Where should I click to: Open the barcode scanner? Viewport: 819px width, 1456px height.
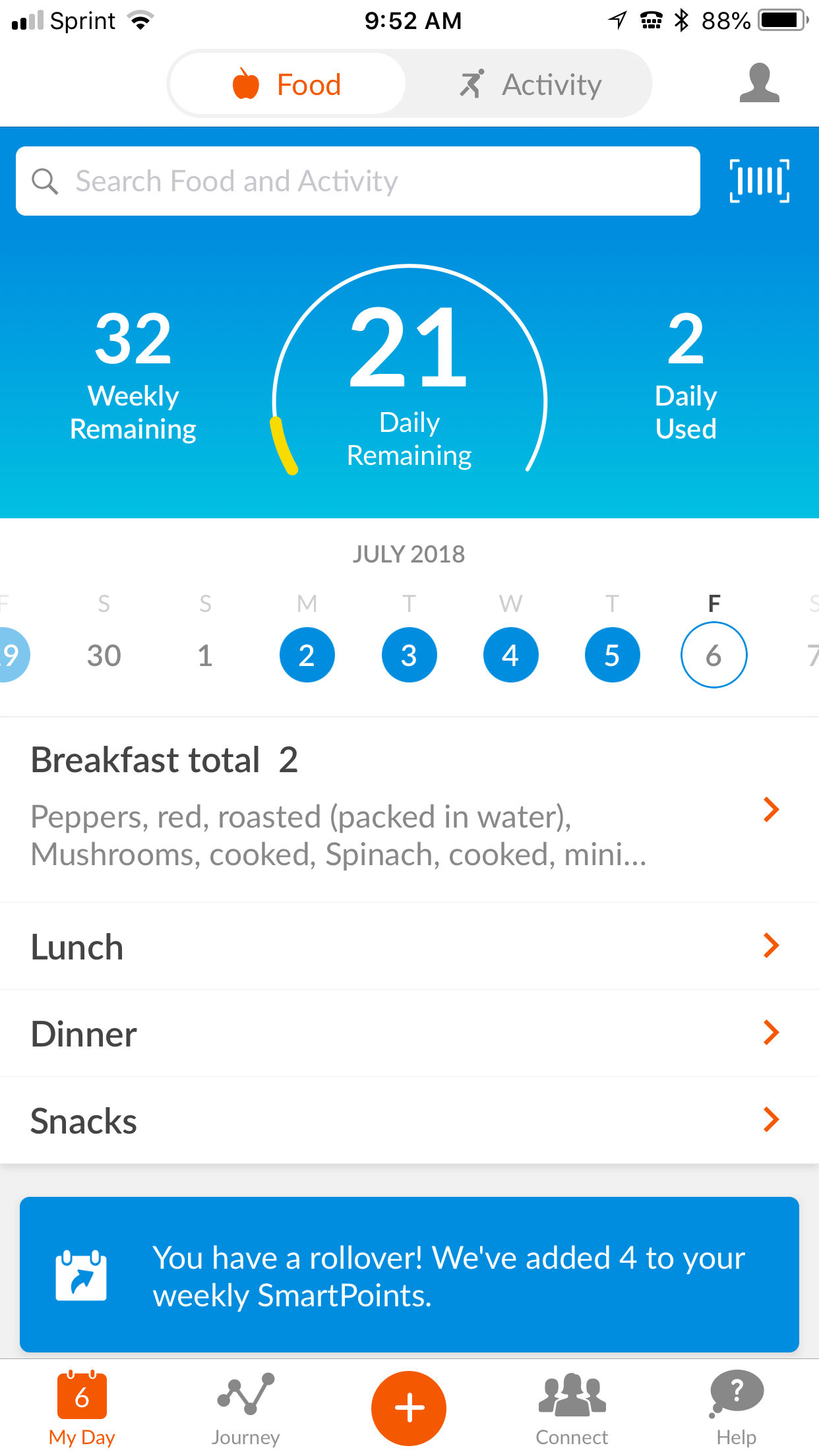tap(759, 181)
